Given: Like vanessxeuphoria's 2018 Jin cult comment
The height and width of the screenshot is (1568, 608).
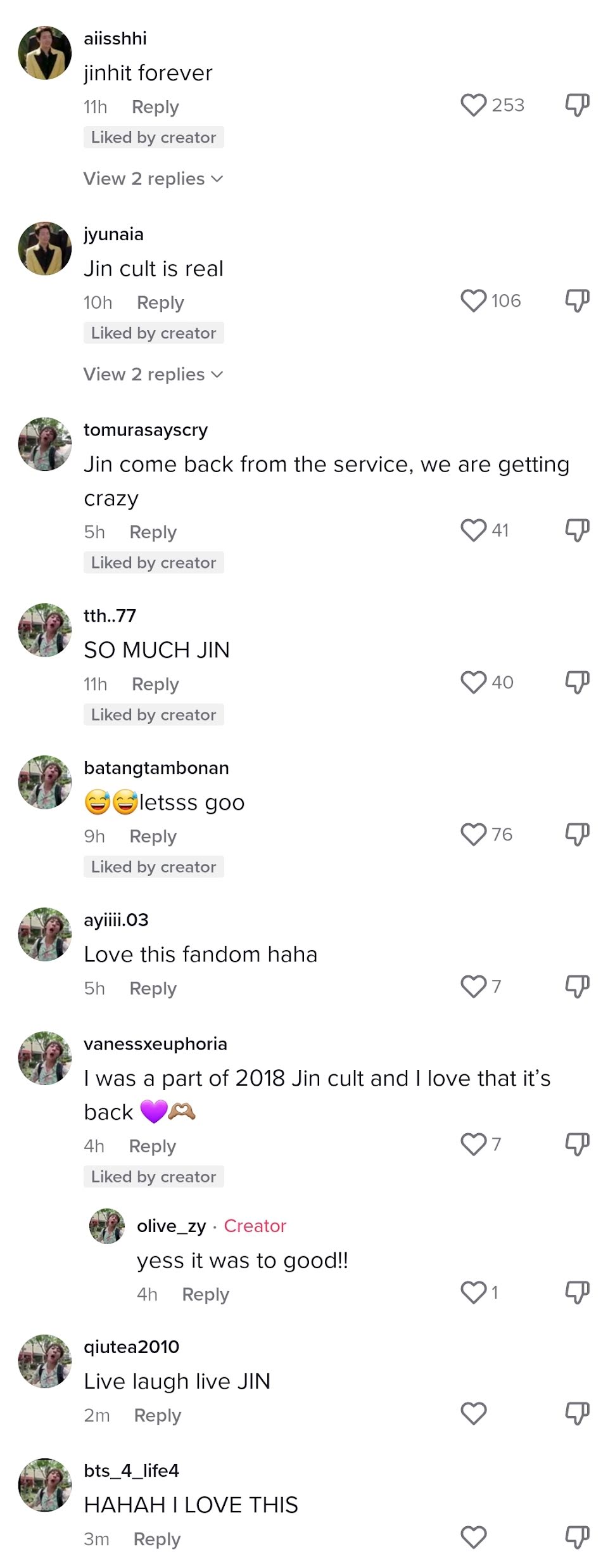Looking at the screenshot, I should click(473, 1144).
